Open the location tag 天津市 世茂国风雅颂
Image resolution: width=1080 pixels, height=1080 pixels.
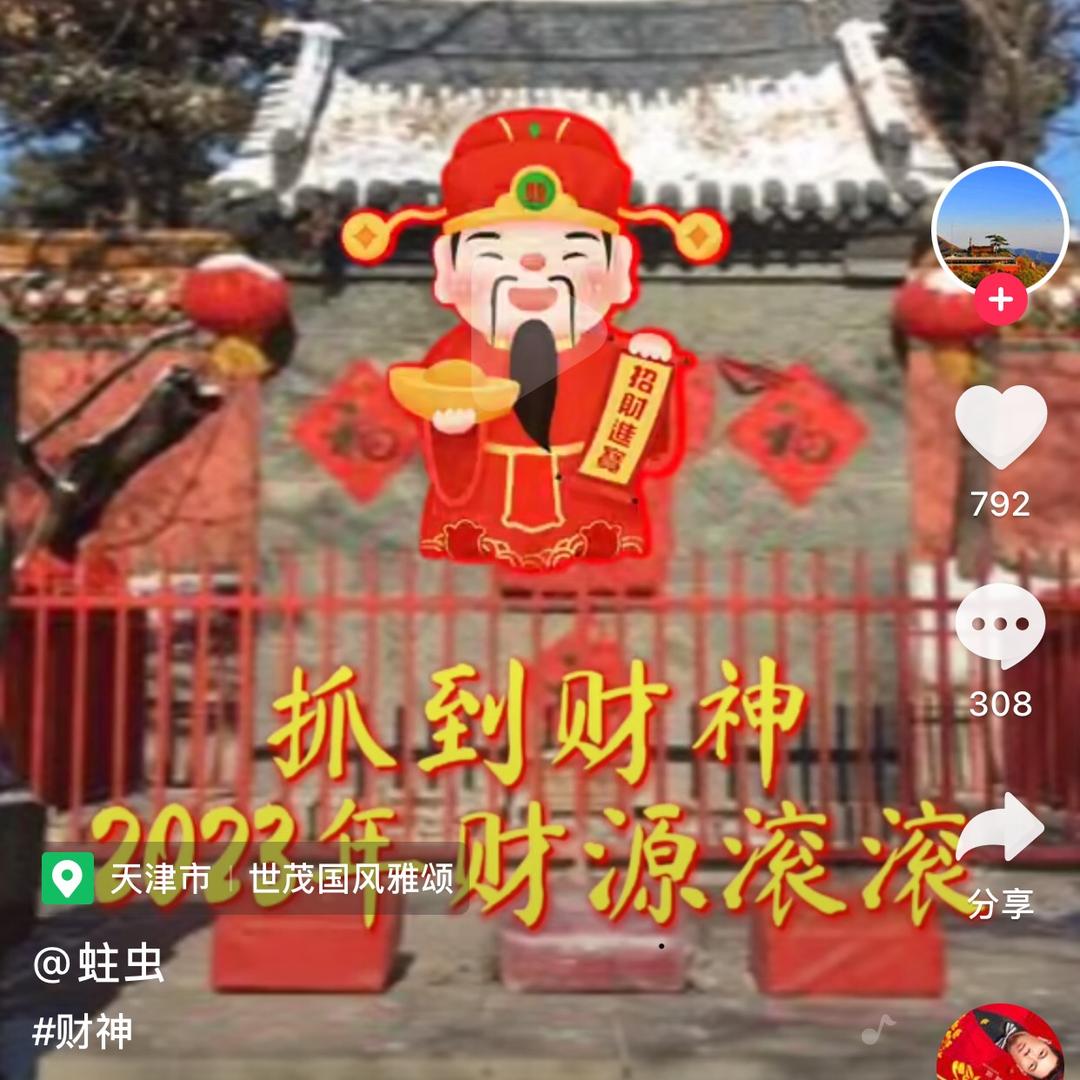click(x=250, y=879)
